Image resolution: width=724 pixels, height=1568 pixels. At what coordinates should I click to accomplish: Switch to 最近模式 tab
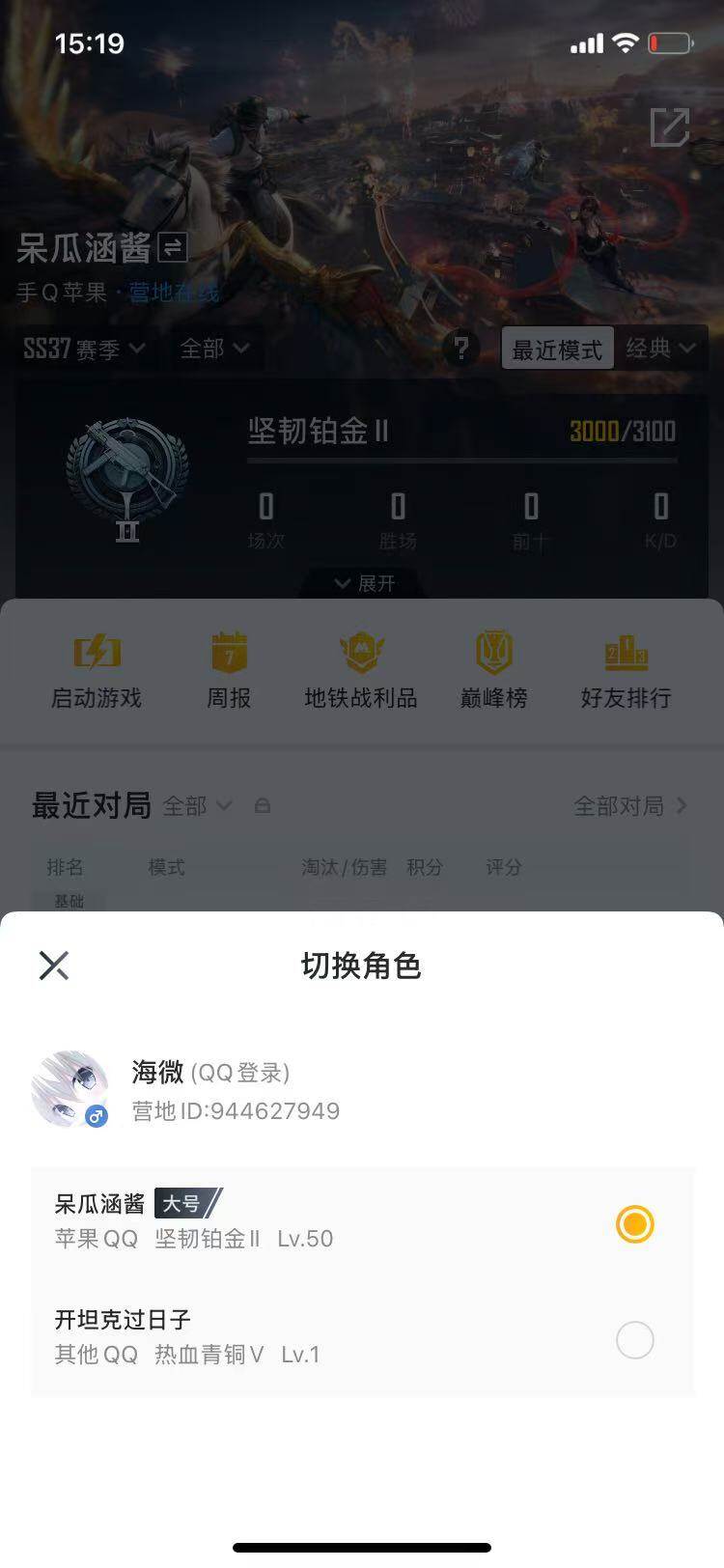pyautogui.click(x=556, y=349)
